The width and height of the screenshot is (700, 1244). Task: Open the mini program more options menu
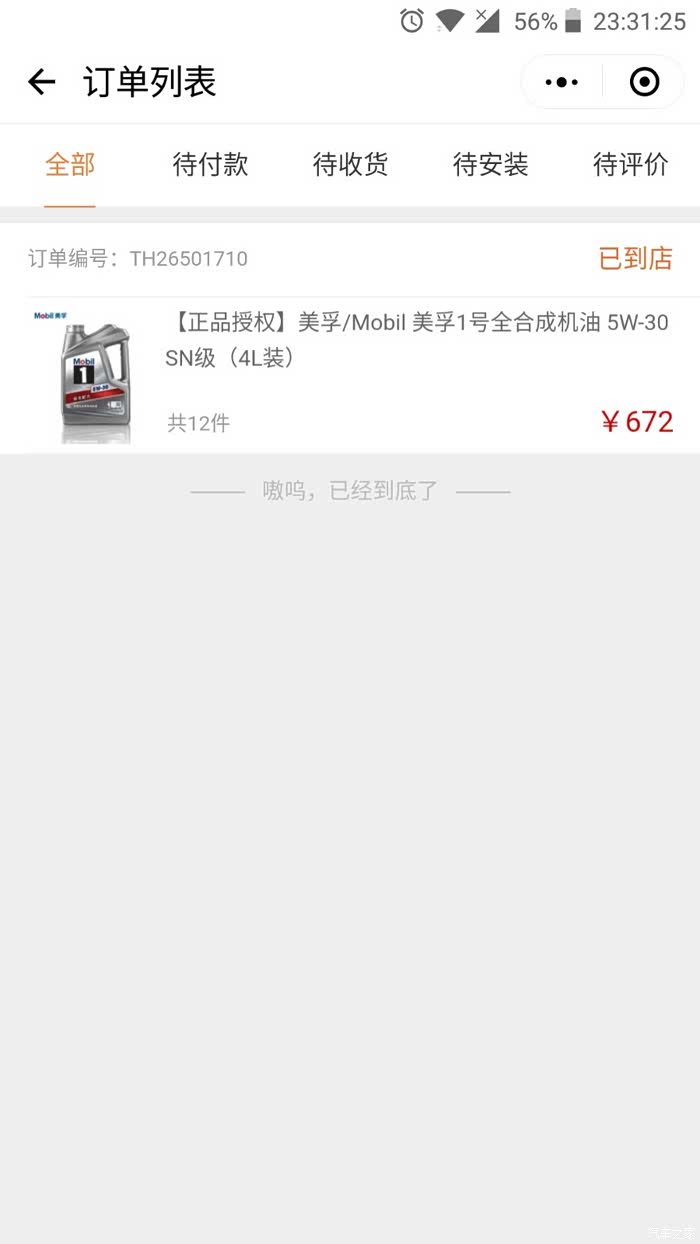tap(562, 82)
